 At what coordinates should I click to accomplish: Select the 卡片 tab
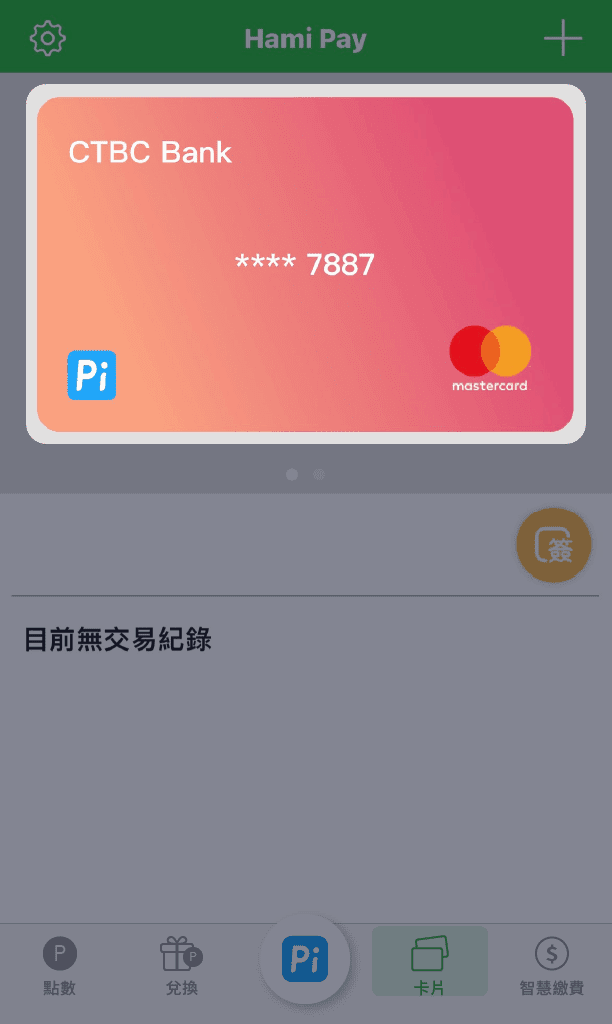tap(430, 964)
